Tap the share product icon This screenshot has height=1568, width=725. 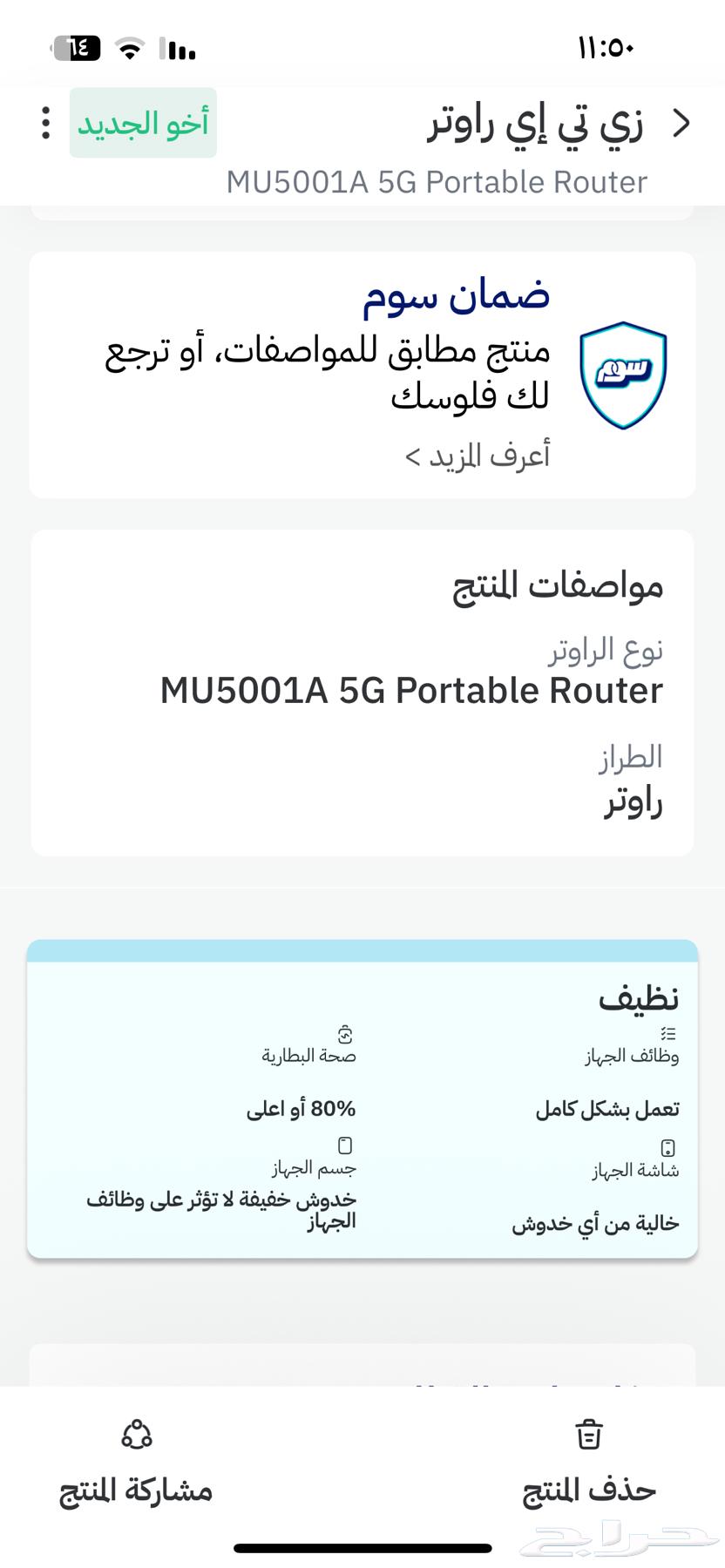coord(137,1434)
